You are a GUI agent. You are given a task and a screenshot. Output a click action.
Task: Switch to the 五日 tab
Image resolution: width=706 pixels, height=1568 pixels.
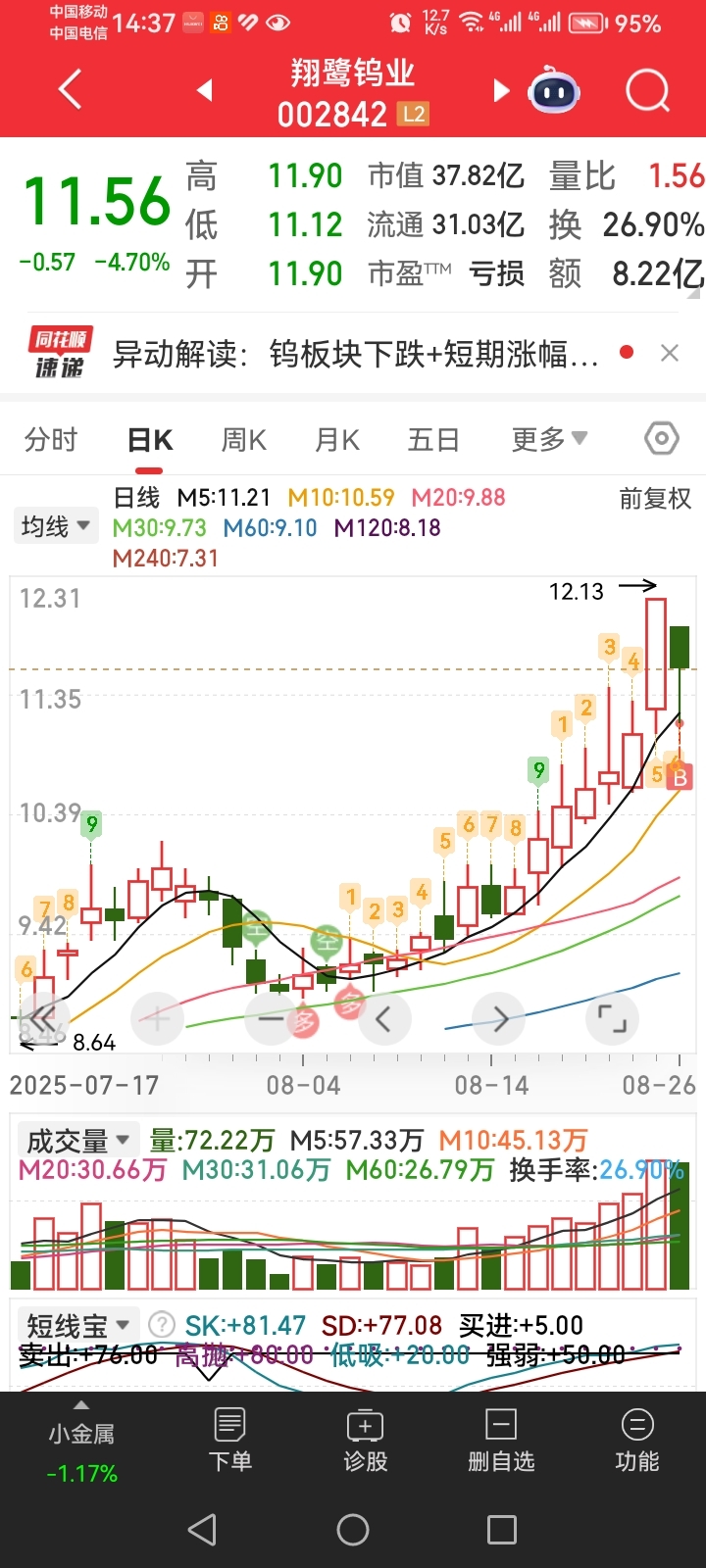click(434, 439)
